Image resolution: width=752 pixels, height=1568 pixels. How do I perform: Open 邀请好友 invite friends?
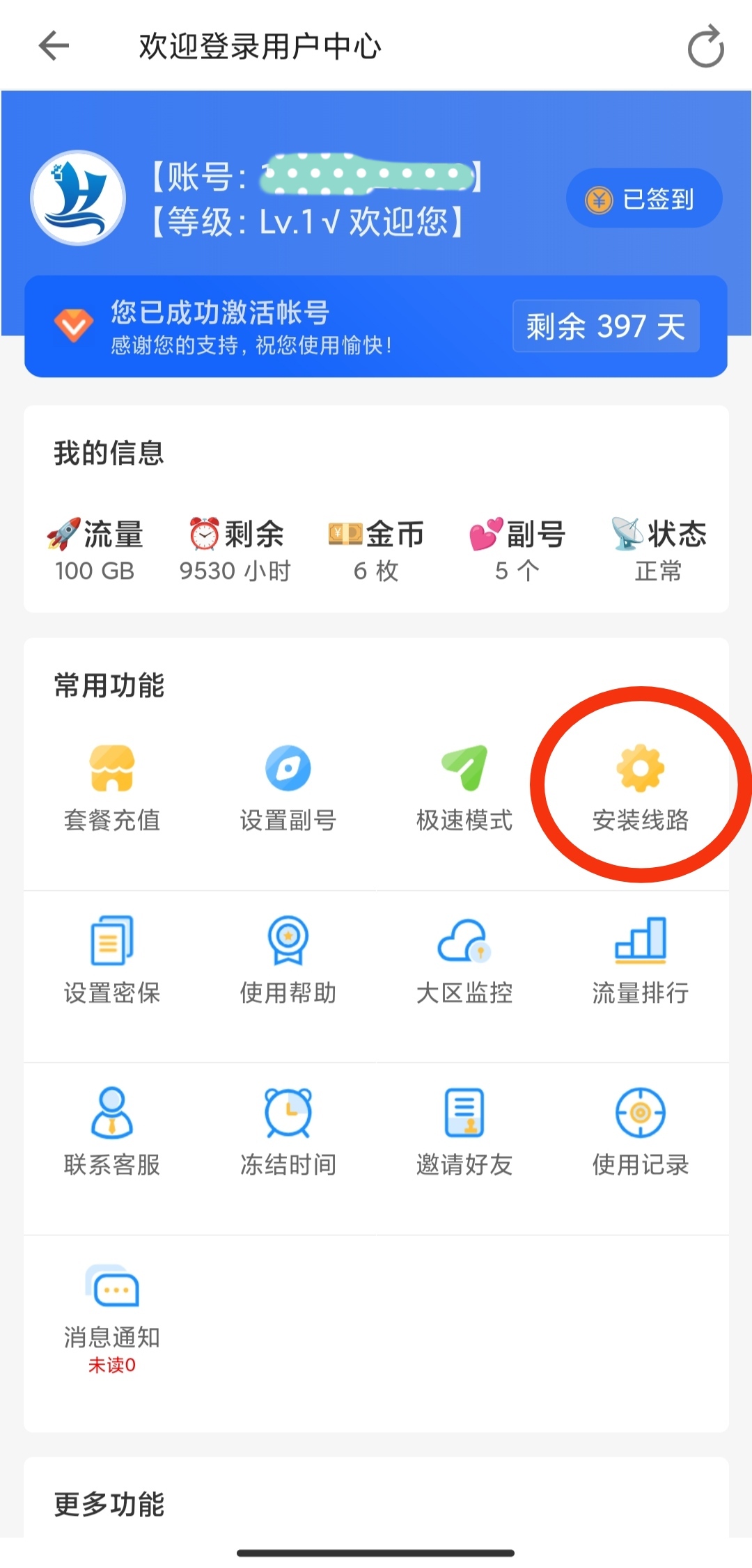[x=464, y=1132]
